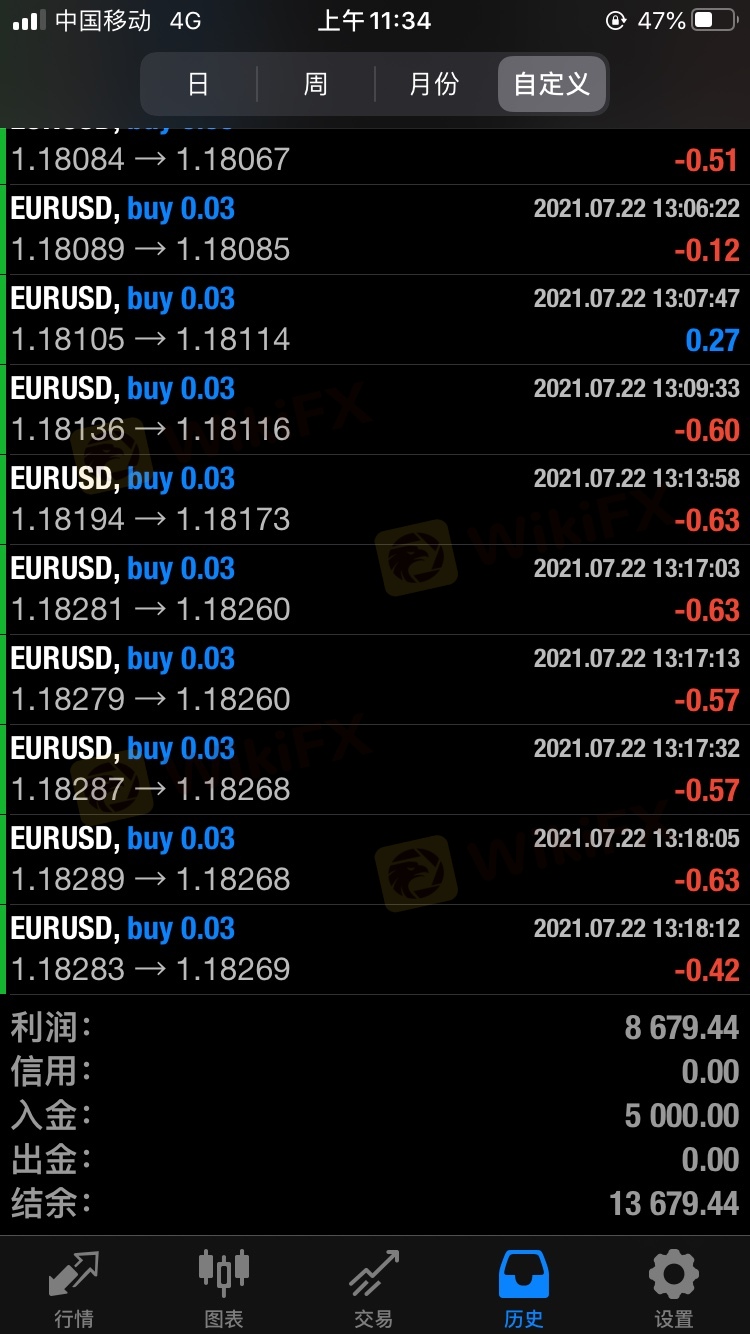750x1334 pixels.
Task: Show the 13:17:03 EURUSD trade details
Action: coord(375,590)
